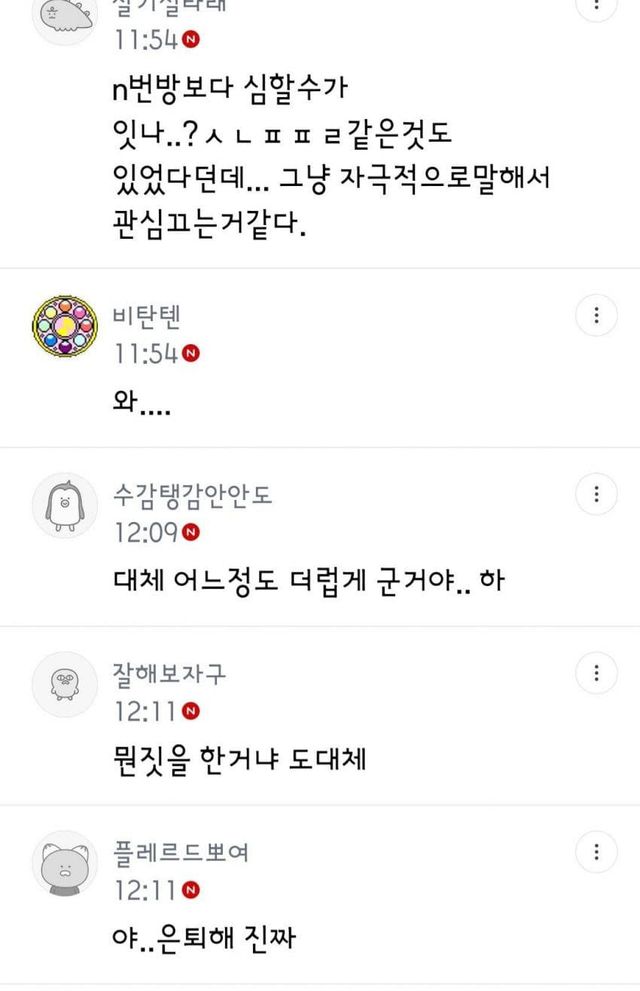View 비탄텐's profile picture
This screenshot has height=991, width=640.
click(x=65, y=326)
